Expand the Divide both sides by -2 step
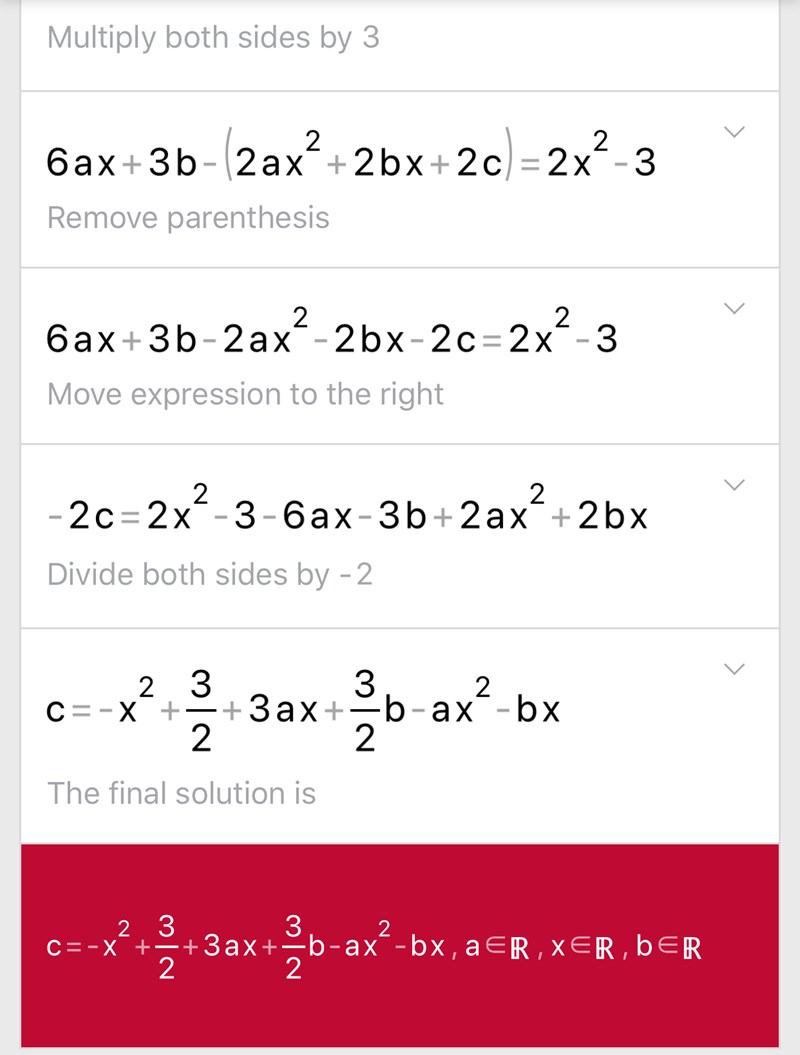 click(x=735, y=485)
